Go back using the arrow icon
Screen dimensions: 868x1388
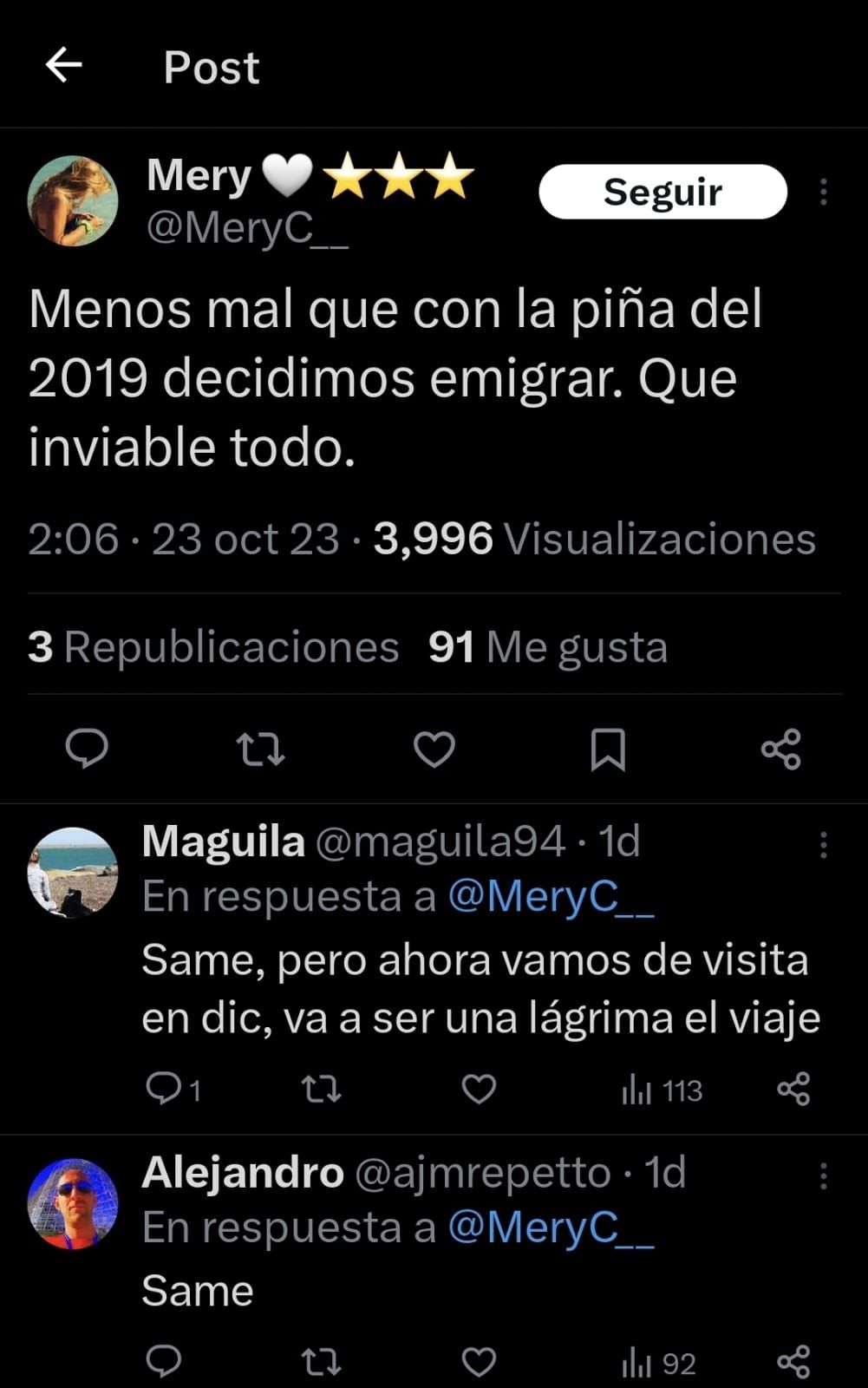(63, 65)
